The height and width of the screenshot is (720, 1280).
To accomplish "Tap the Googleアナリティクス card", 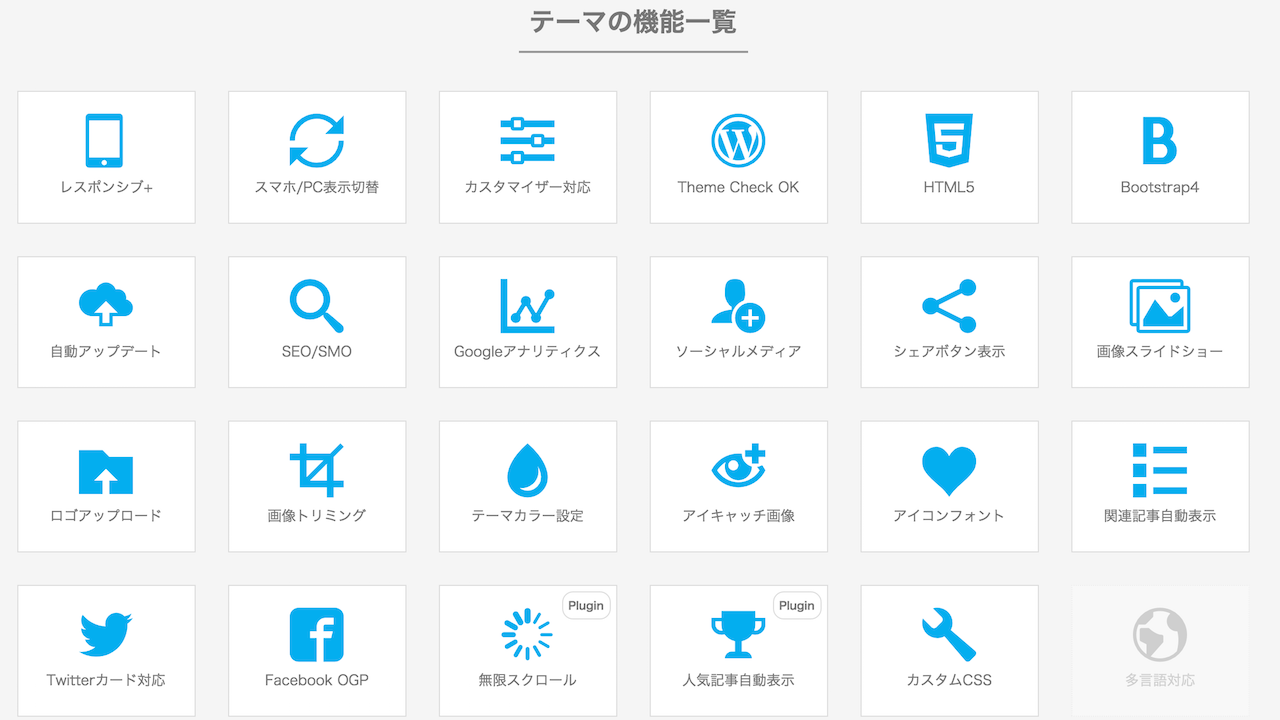I will click(528, 322).
